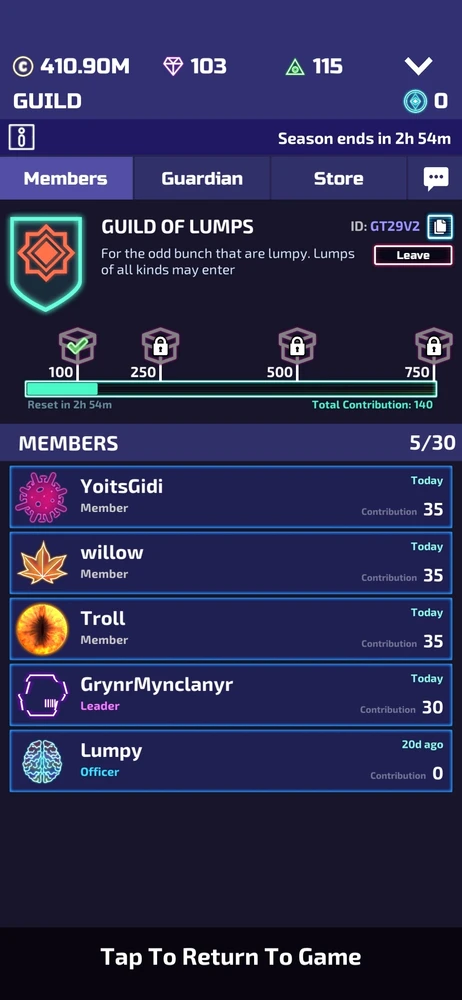Viewport: 462px width, 1000px height.
Task: Open member willow's row
Action: (231, 563)
